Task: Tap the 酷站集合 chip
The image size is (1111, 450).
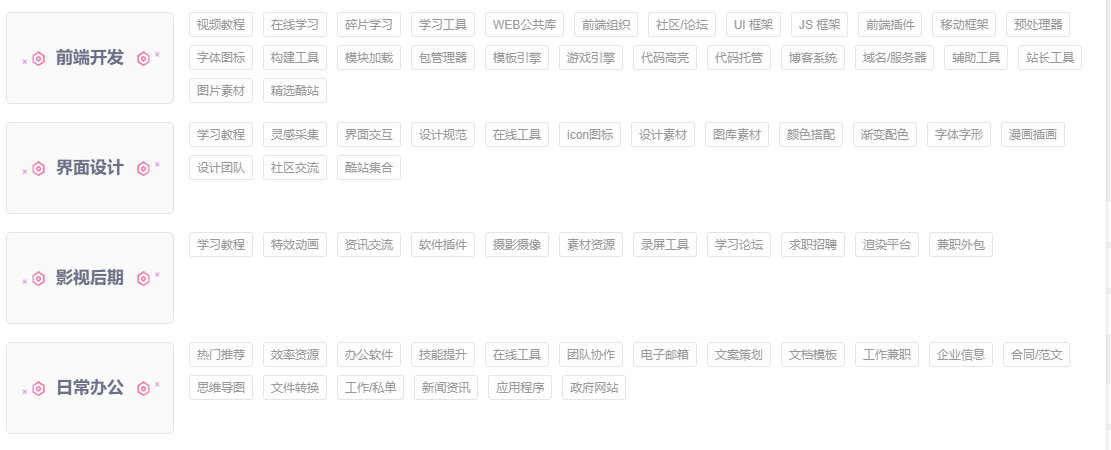Action: click(x=369, y=168)
